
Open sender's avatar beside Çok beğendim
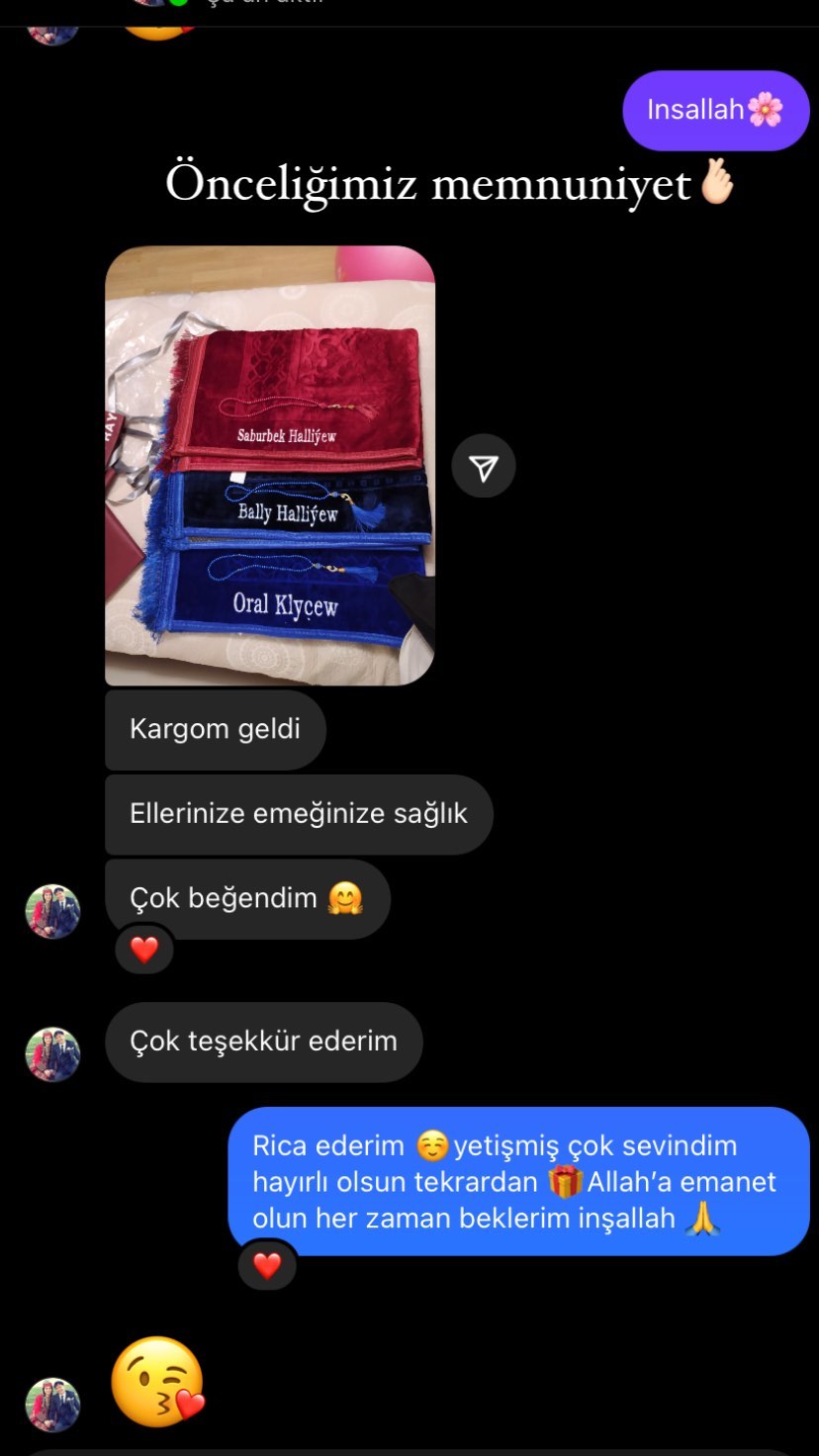[52, 911]
